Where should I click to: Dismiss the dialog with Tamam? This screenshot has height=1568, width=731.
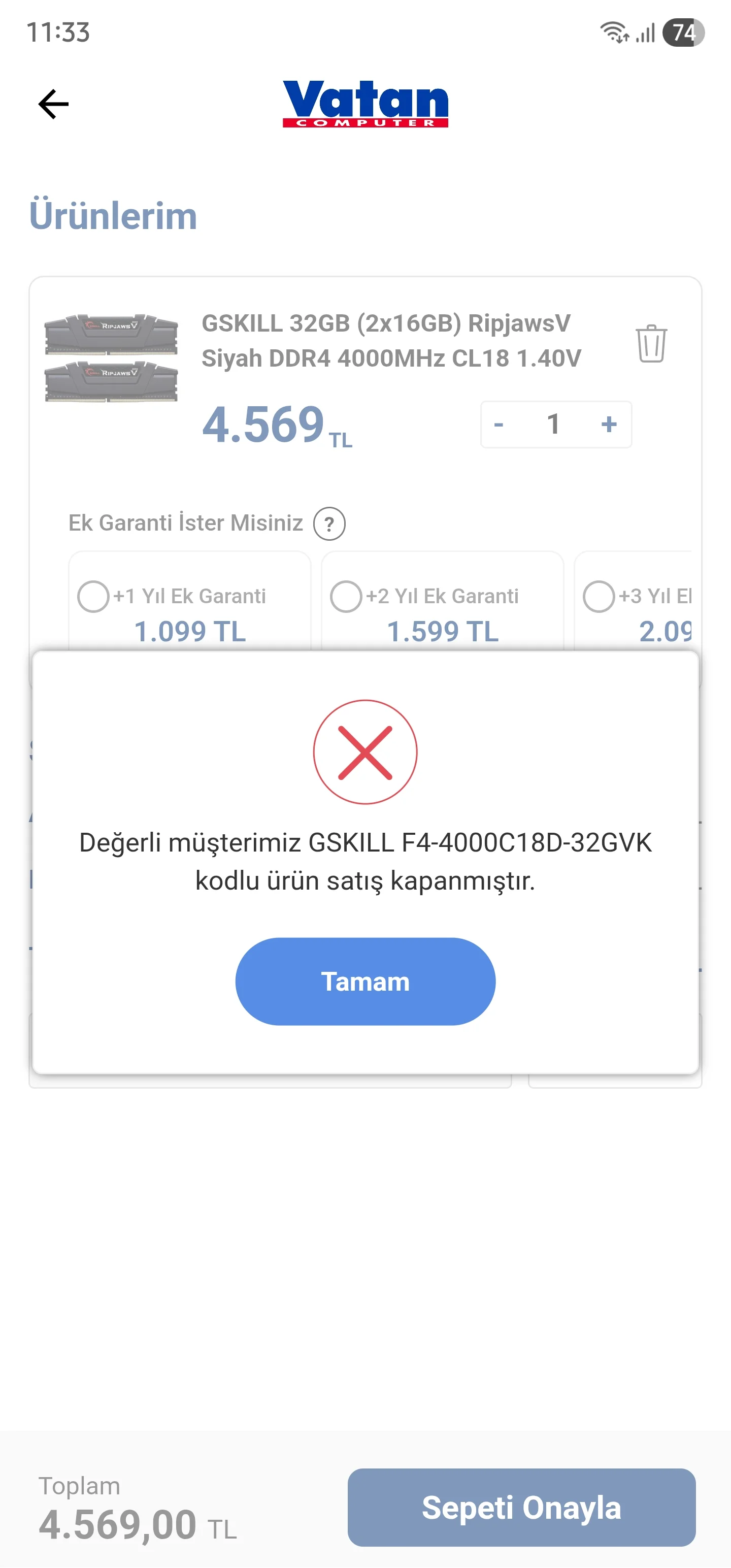click(365, 981)
